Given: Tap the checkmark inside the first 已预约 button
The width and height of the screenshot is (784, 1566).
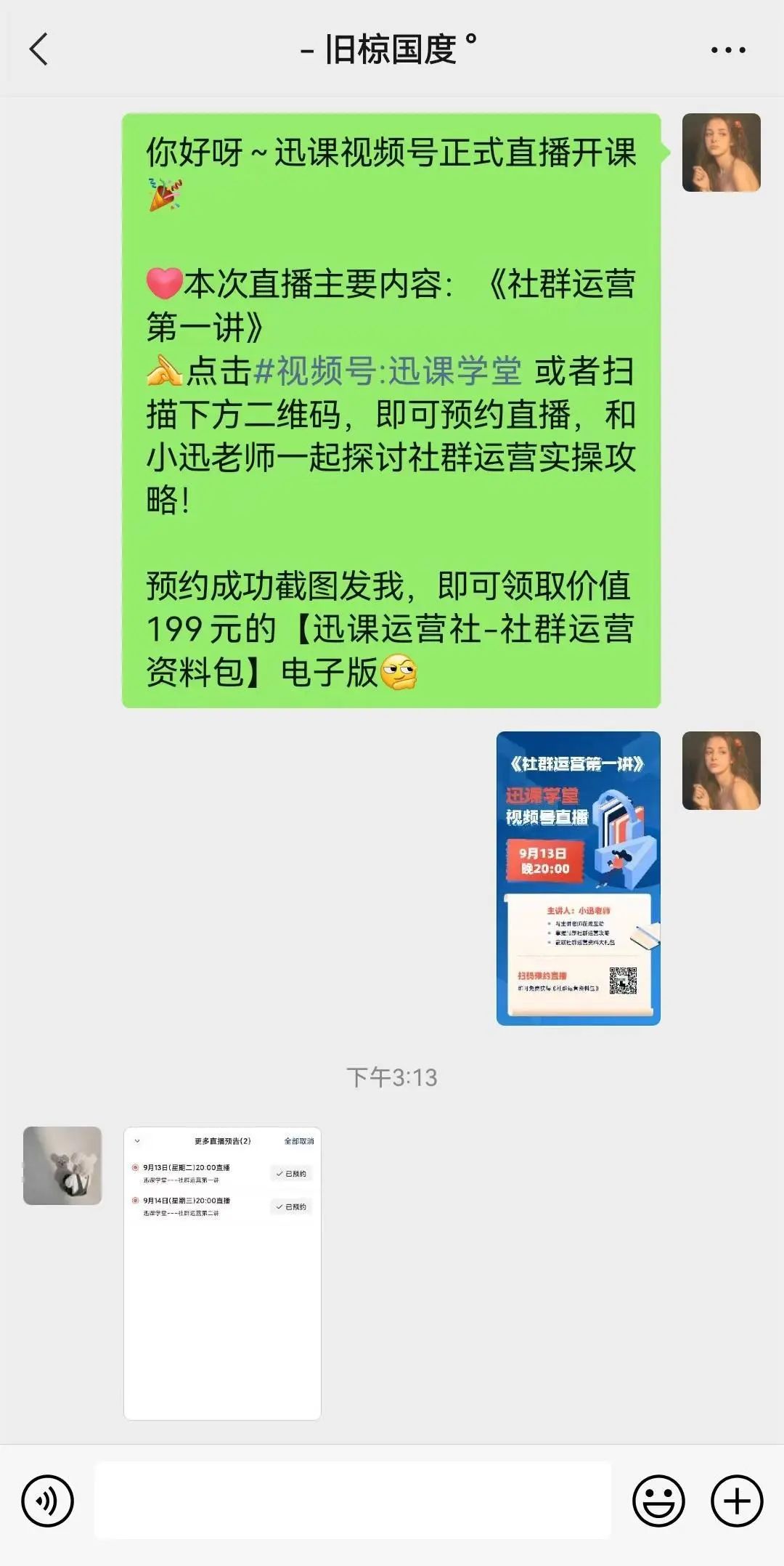Looking at the screenshot, I should pyautogui.click(x=279, y=1172).
